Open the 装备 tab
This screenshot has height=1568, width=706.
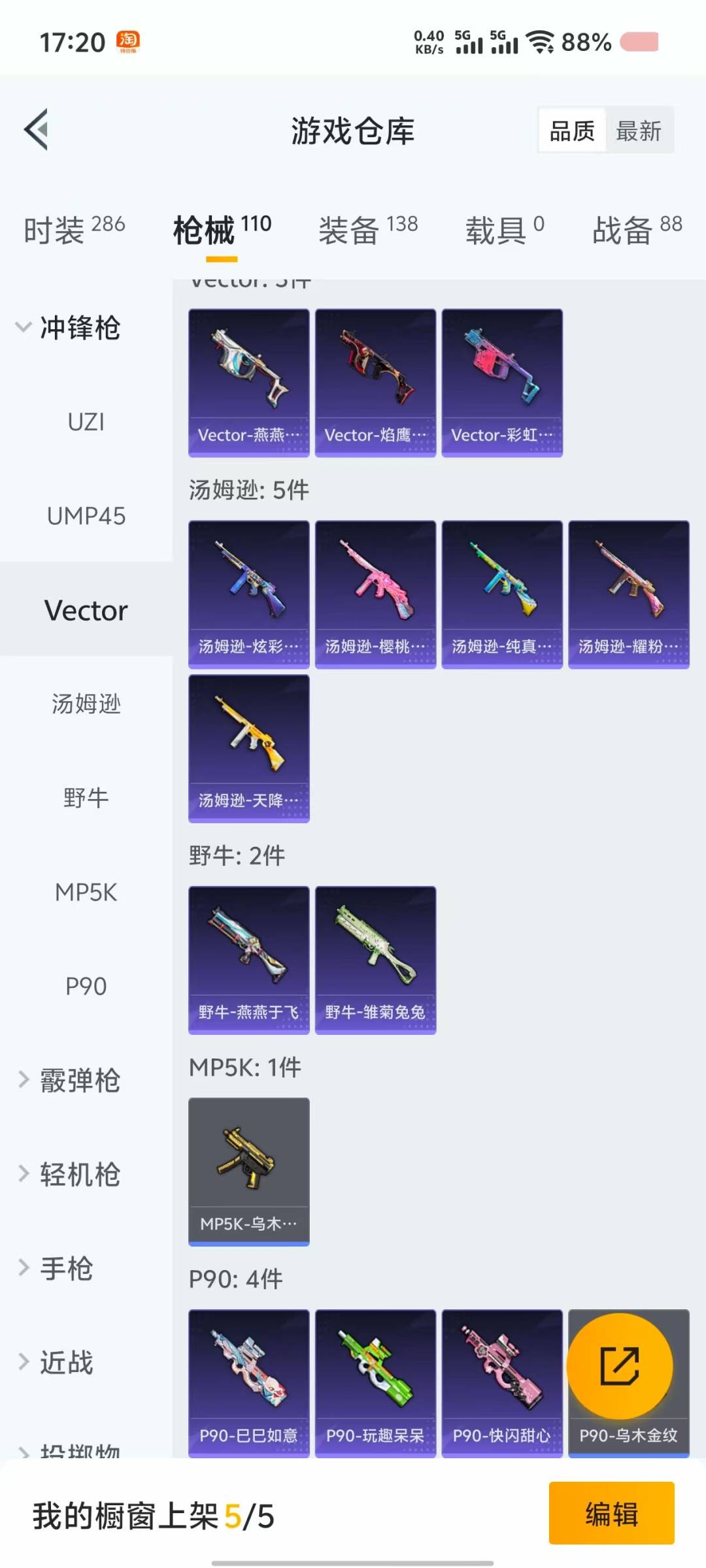pos(368,229)
